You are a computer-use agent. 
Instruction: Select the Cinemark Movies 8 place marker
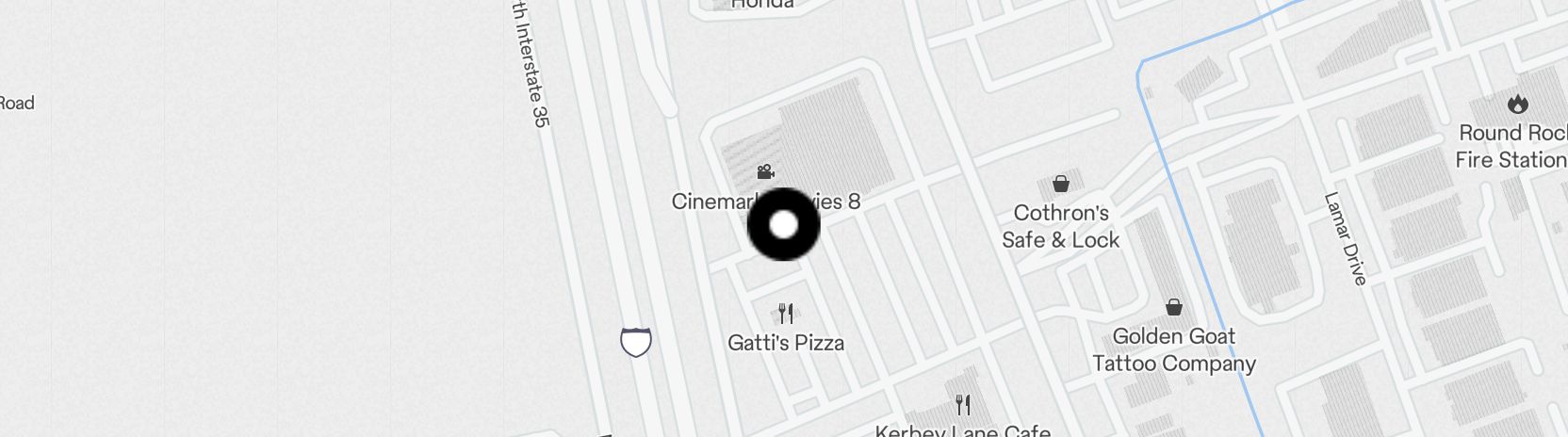(766, 172)
